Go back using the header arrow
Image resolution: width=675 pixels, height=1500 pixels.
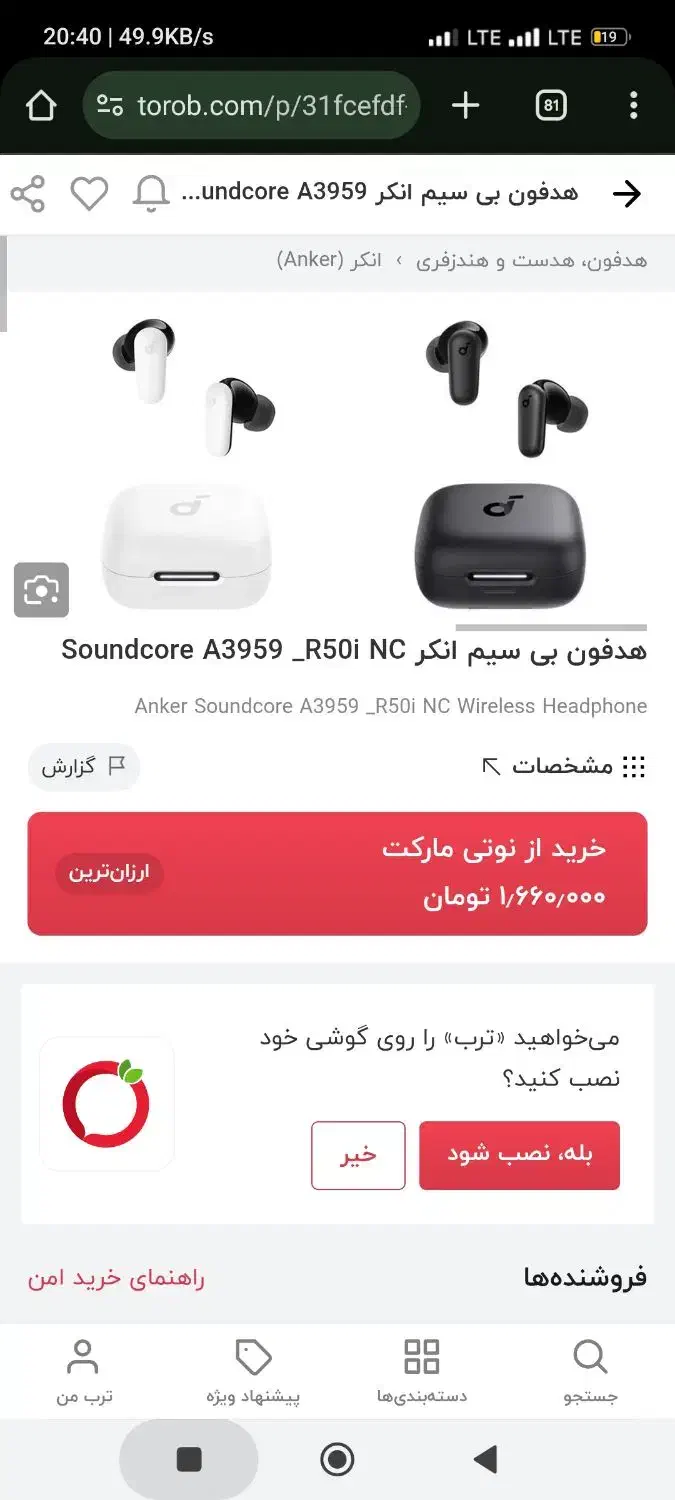[626, 194]
